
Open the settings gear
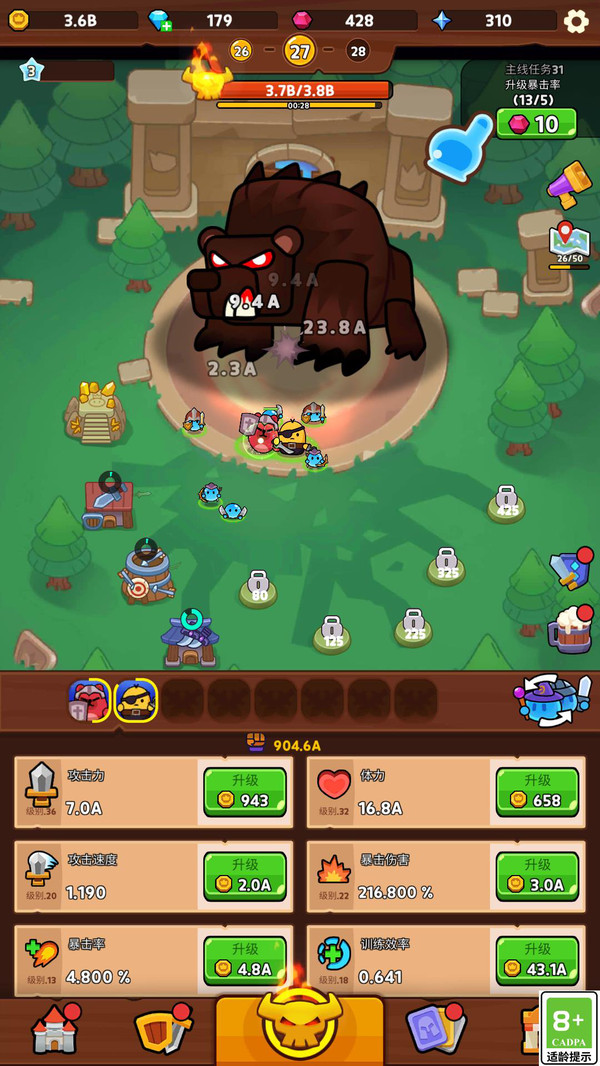(x=576, y=20)
